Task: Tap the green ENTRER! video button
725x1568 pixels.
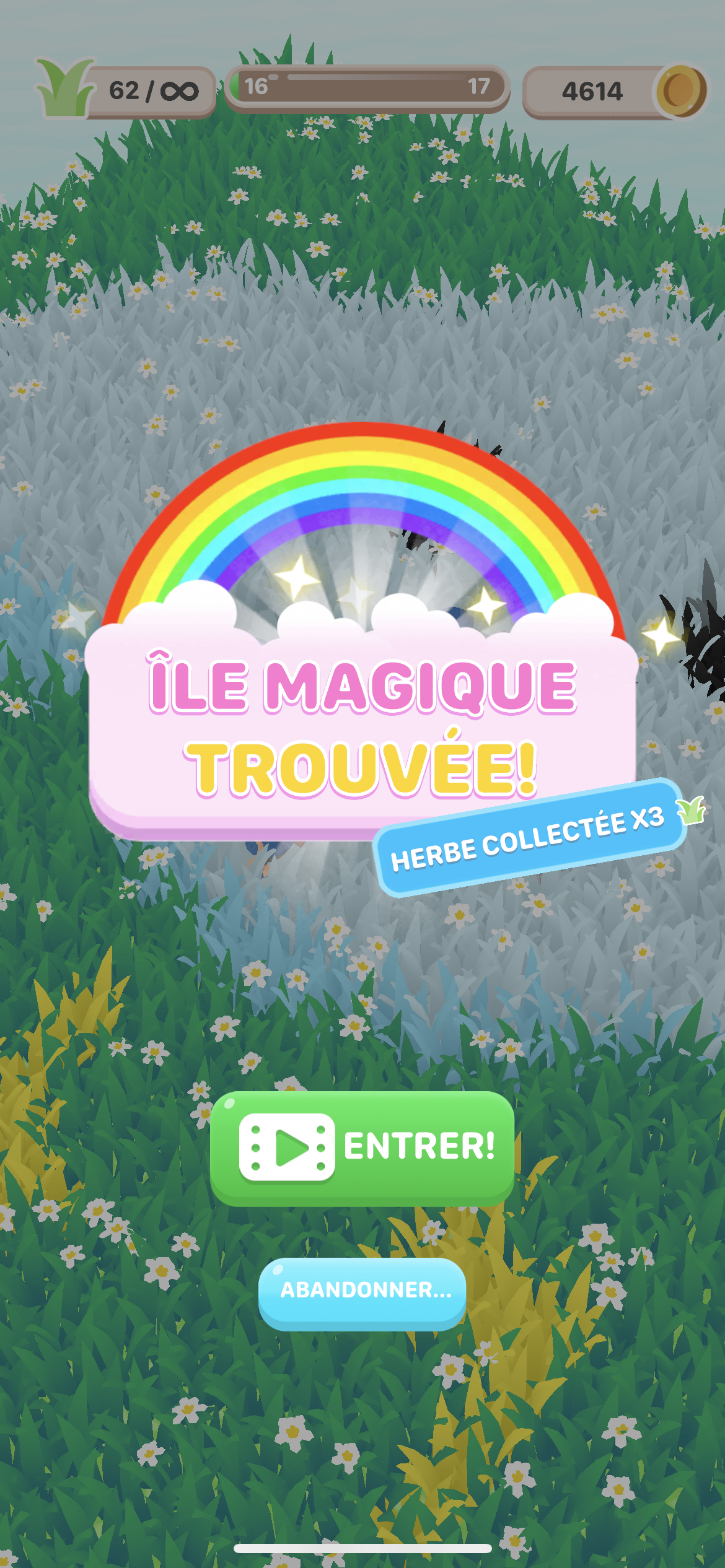Action: point(362,1147)
